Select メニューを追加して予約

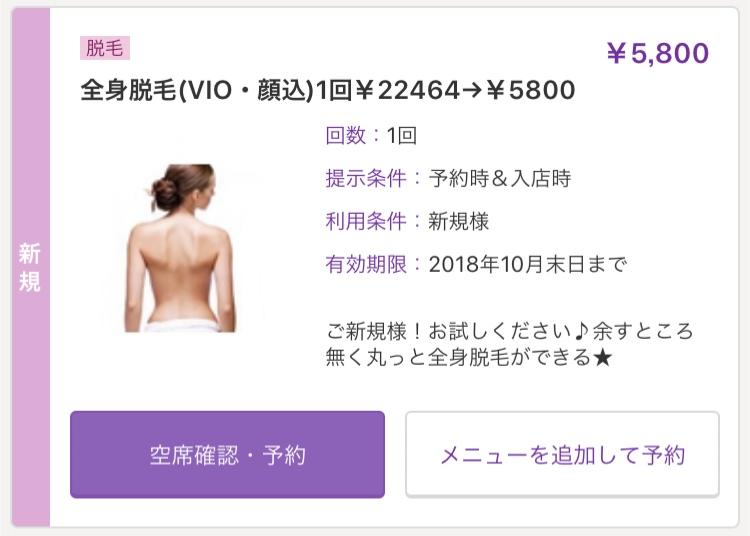(x=562, y=455)
